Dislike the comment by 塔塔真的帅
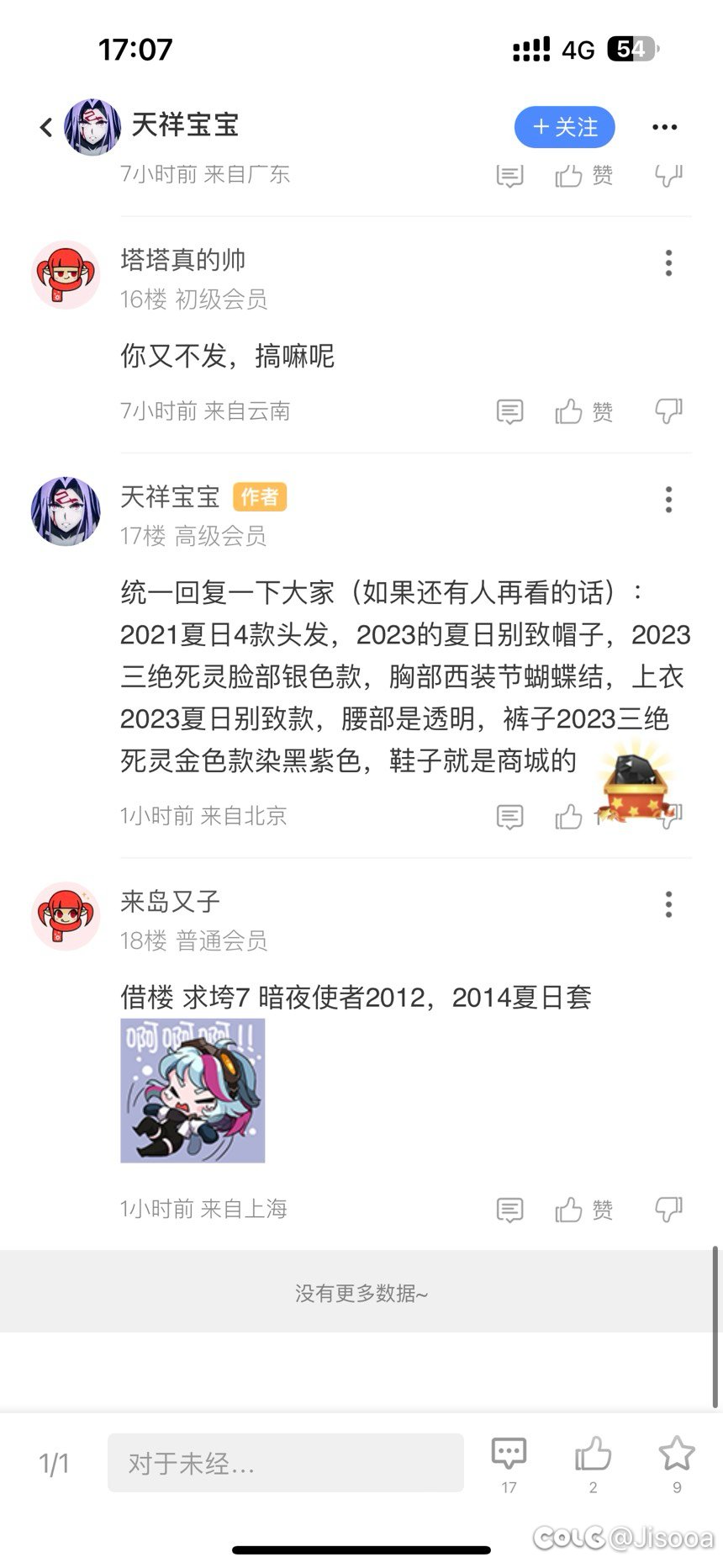Image resolution: width=723 pixels, height=1568 pixels. pos(668,411)
